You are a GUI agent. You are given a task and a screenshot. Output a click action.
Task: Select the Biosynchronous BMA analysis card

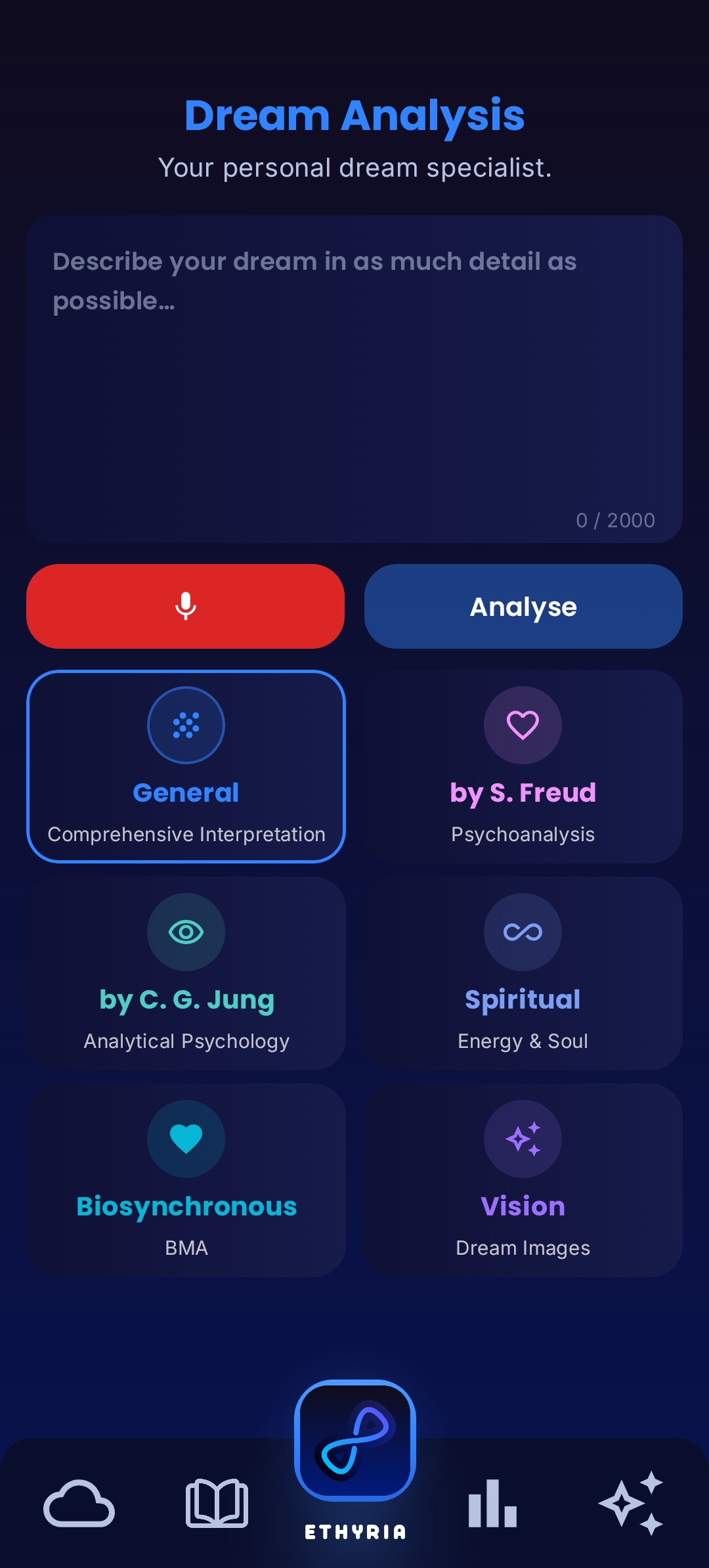point(186,1179)
